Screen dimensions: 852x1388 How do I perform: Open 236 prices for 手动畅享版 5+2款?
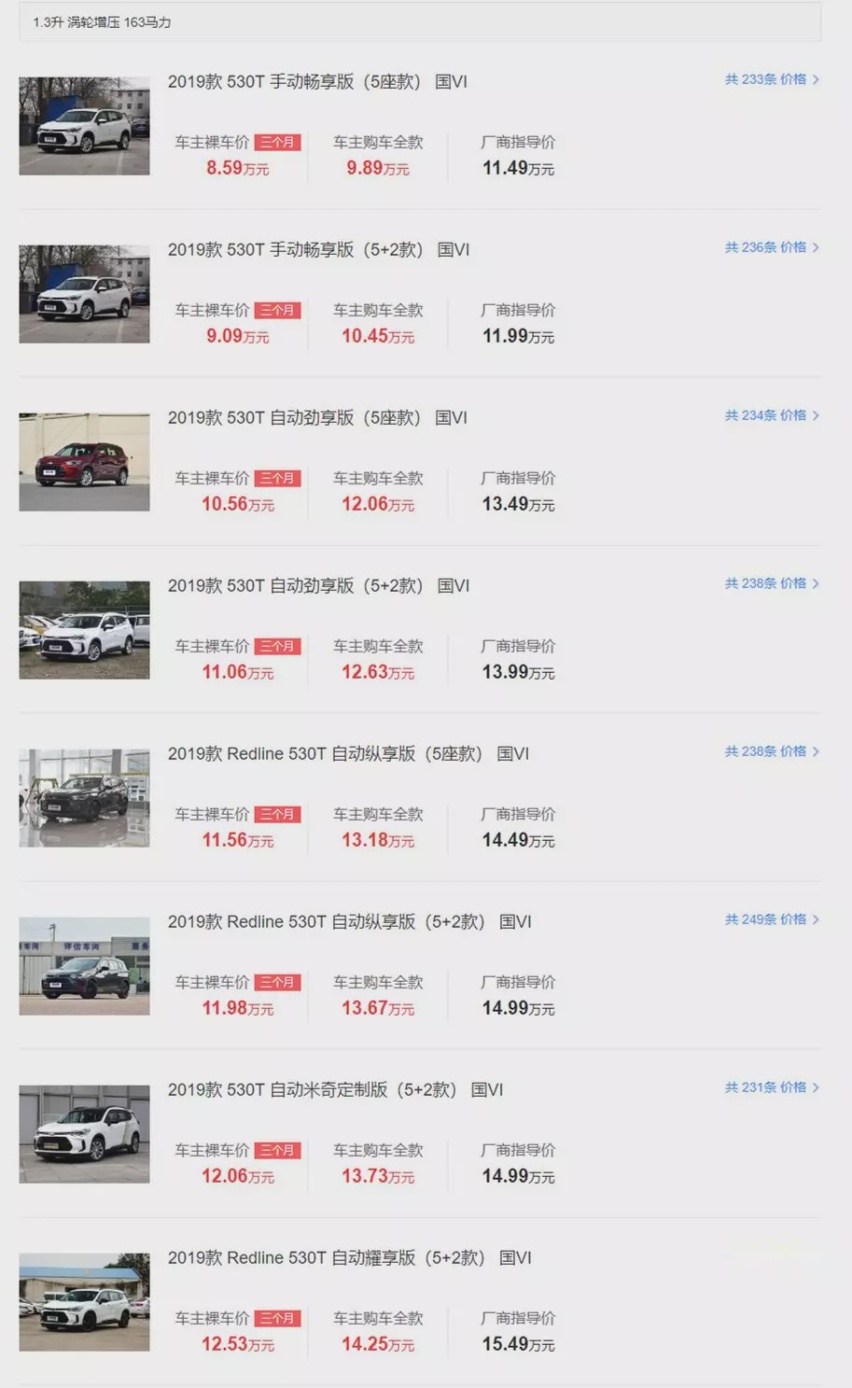pos(772,247)
